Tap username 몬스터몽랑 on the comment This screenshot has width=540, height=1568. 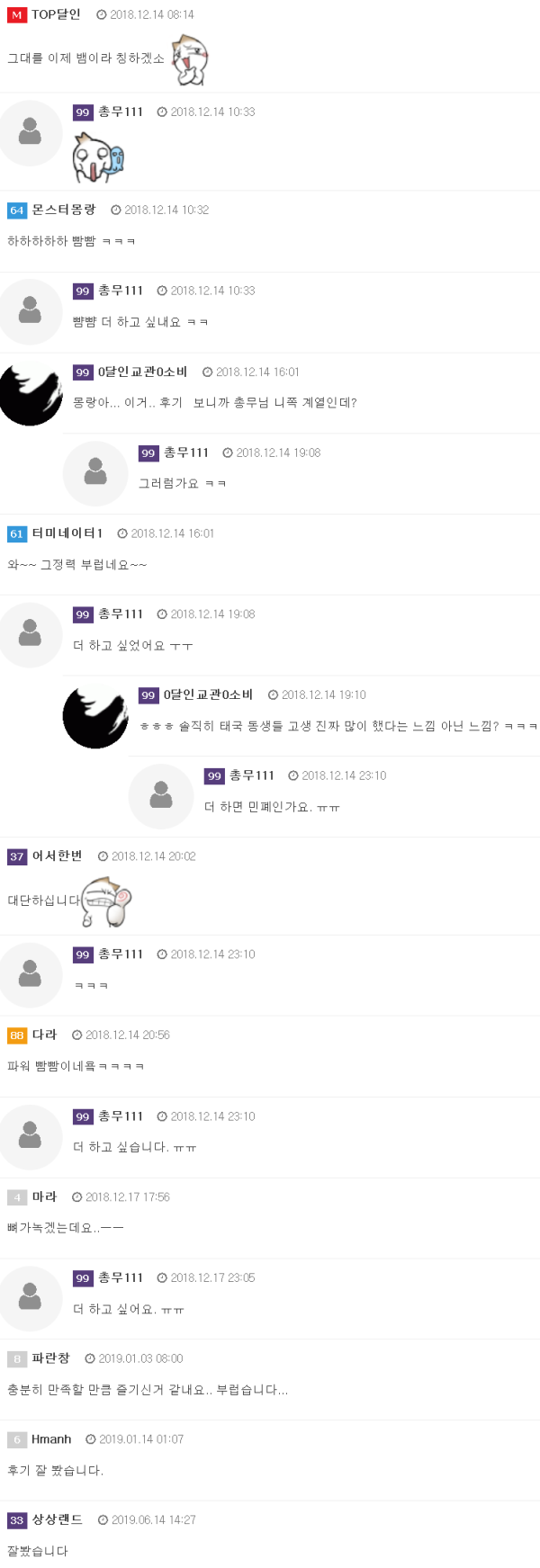[x=64, y=210]
